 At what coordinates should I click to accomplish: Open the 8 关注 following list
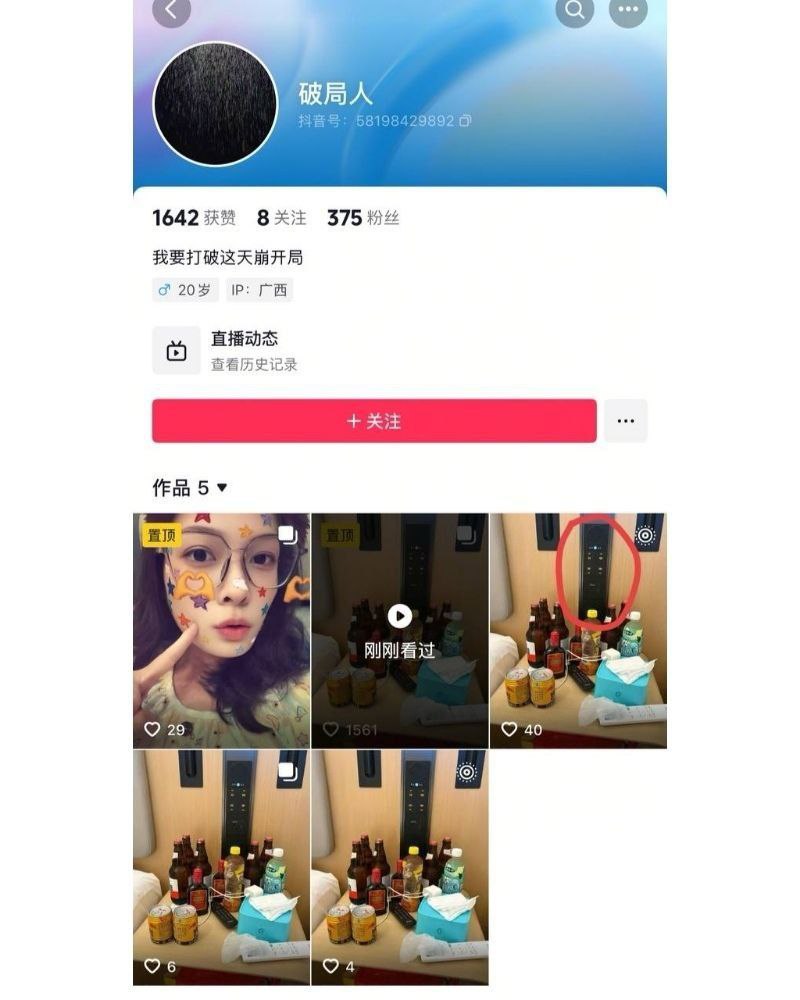pyautogui.click(x=281, y=218)
